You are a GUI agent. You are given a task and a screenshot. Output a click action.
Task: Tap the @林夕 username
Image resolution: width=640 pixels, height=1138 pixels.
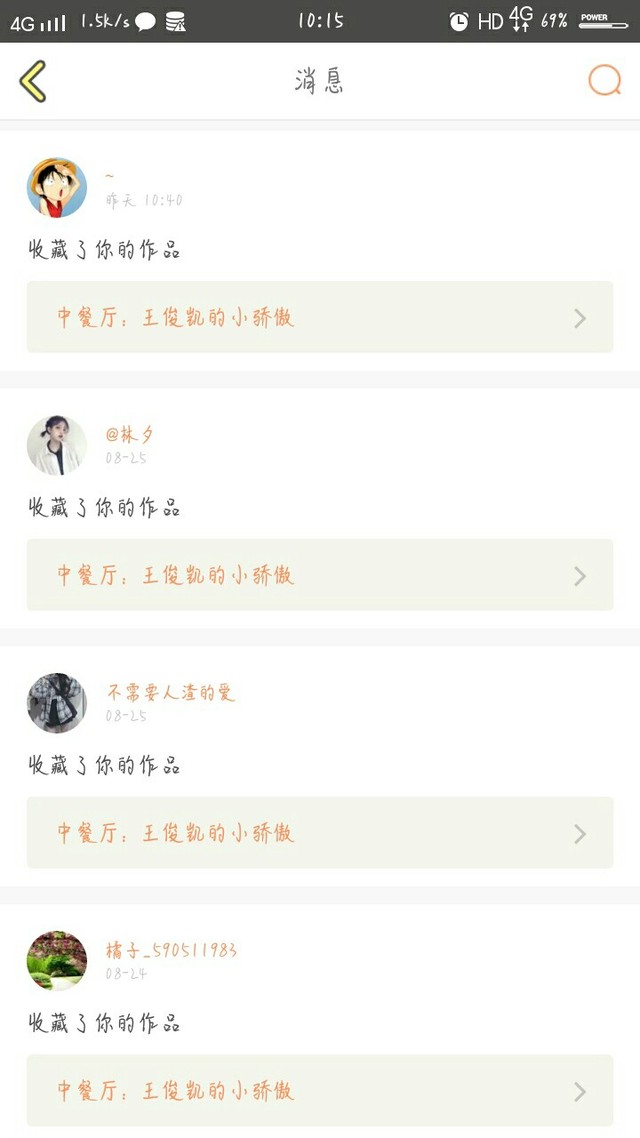(x=130, y=435)
